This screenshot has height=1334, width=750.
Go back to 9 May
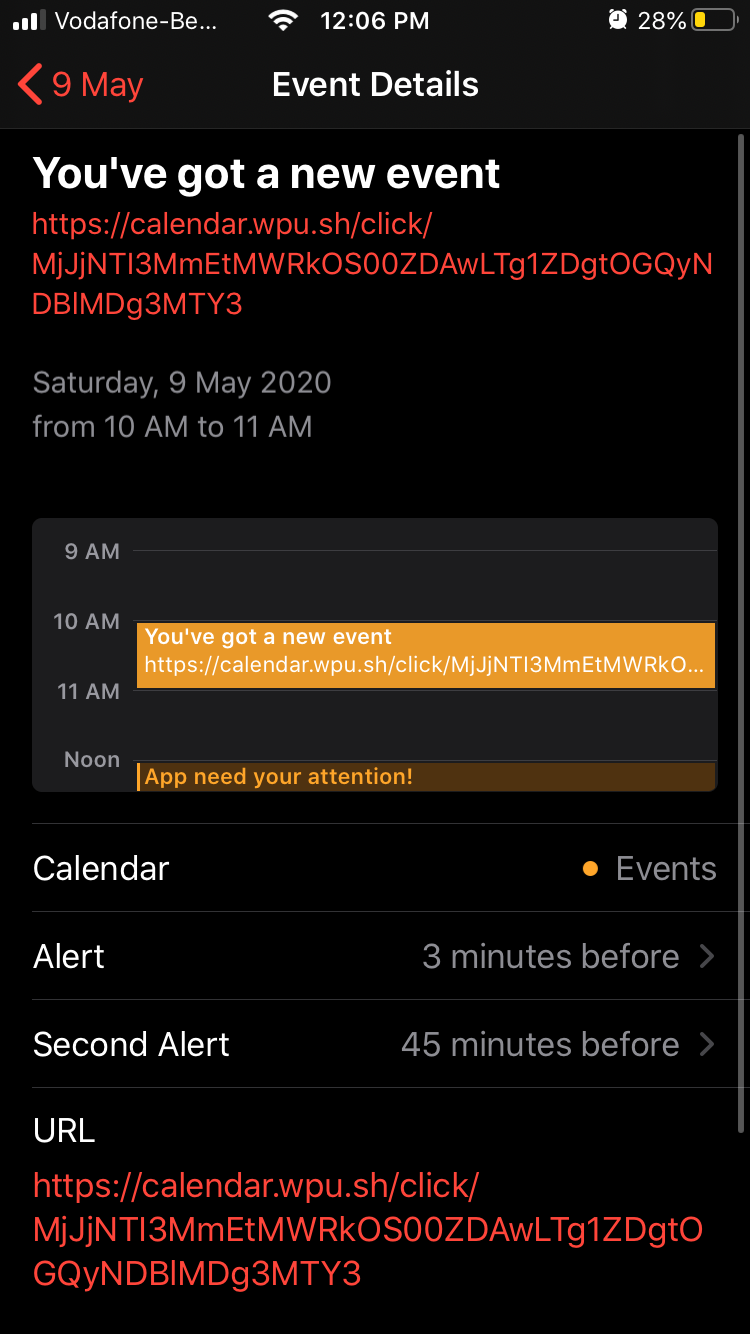coord(81,85)
